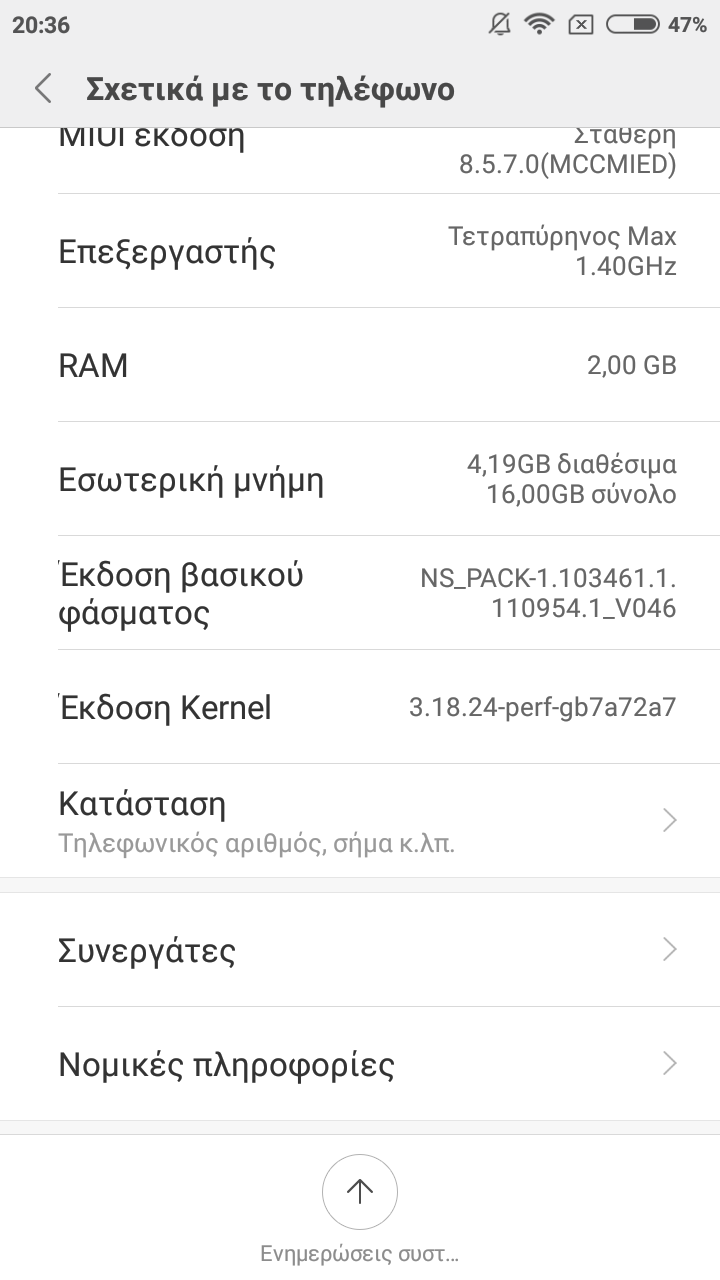Go back from Σχετικά με το τηλέφωνο
Viewport: 720px width, 1280px height.
(x=42, y=89)
